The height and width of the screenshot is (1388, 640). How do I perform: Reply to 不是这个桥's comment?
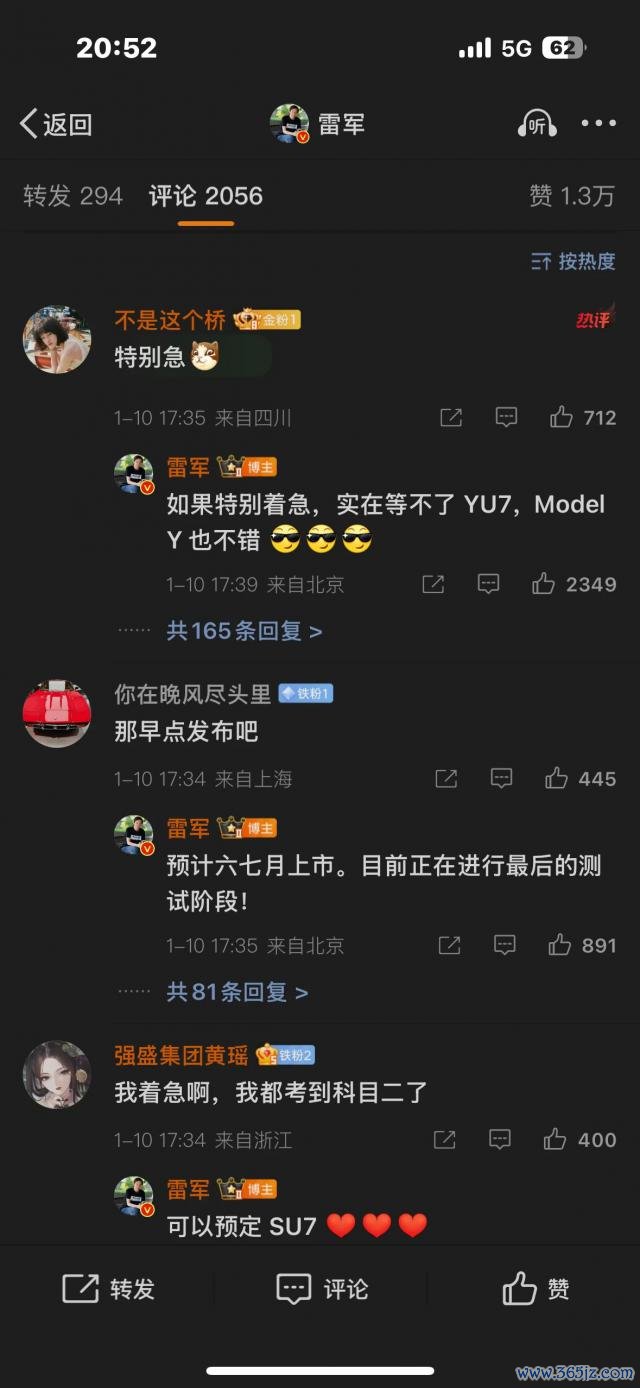pyautogui.click(x=507, y=418)
